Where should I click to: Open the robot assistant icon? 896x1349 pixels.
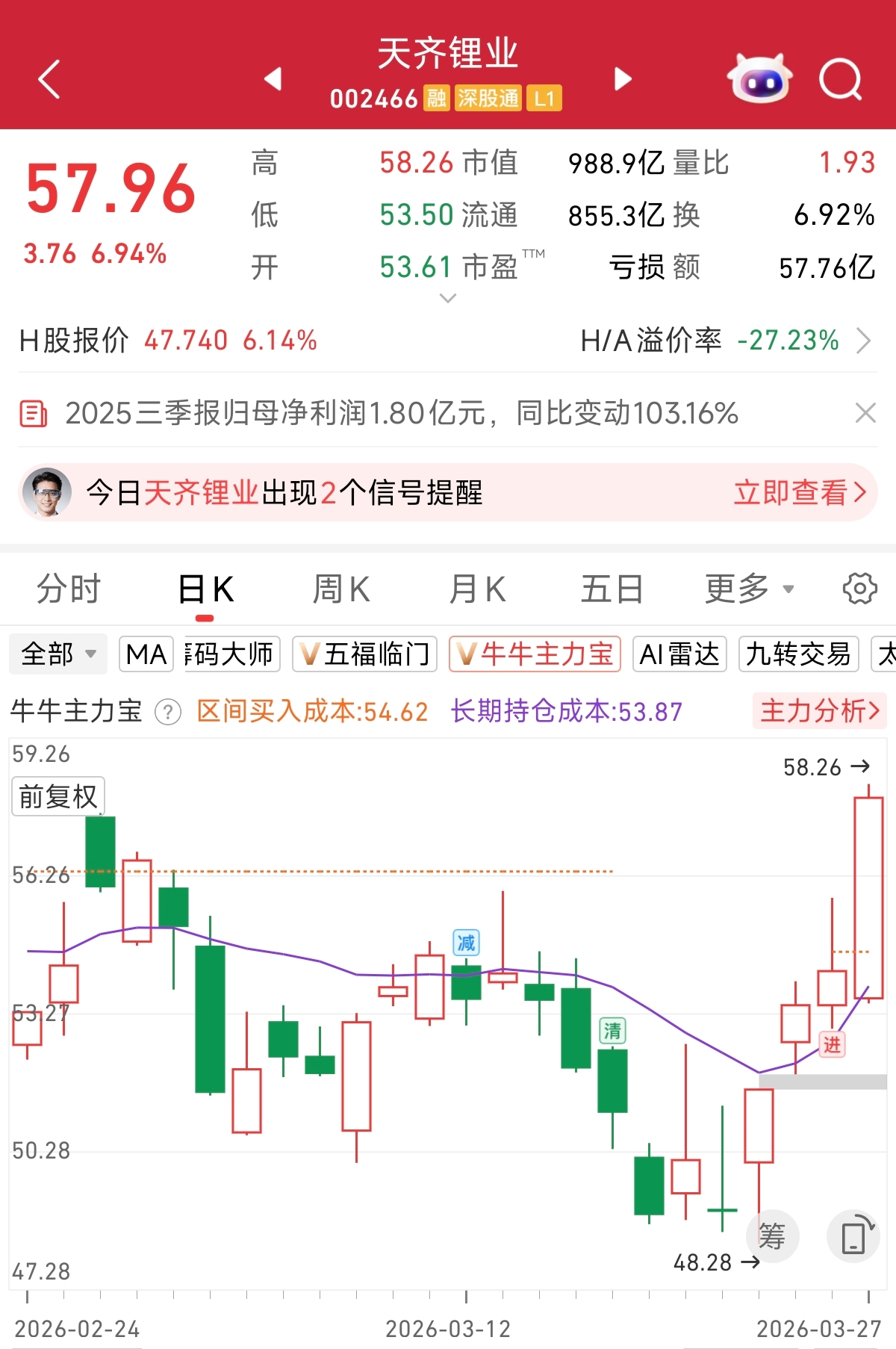759,78
